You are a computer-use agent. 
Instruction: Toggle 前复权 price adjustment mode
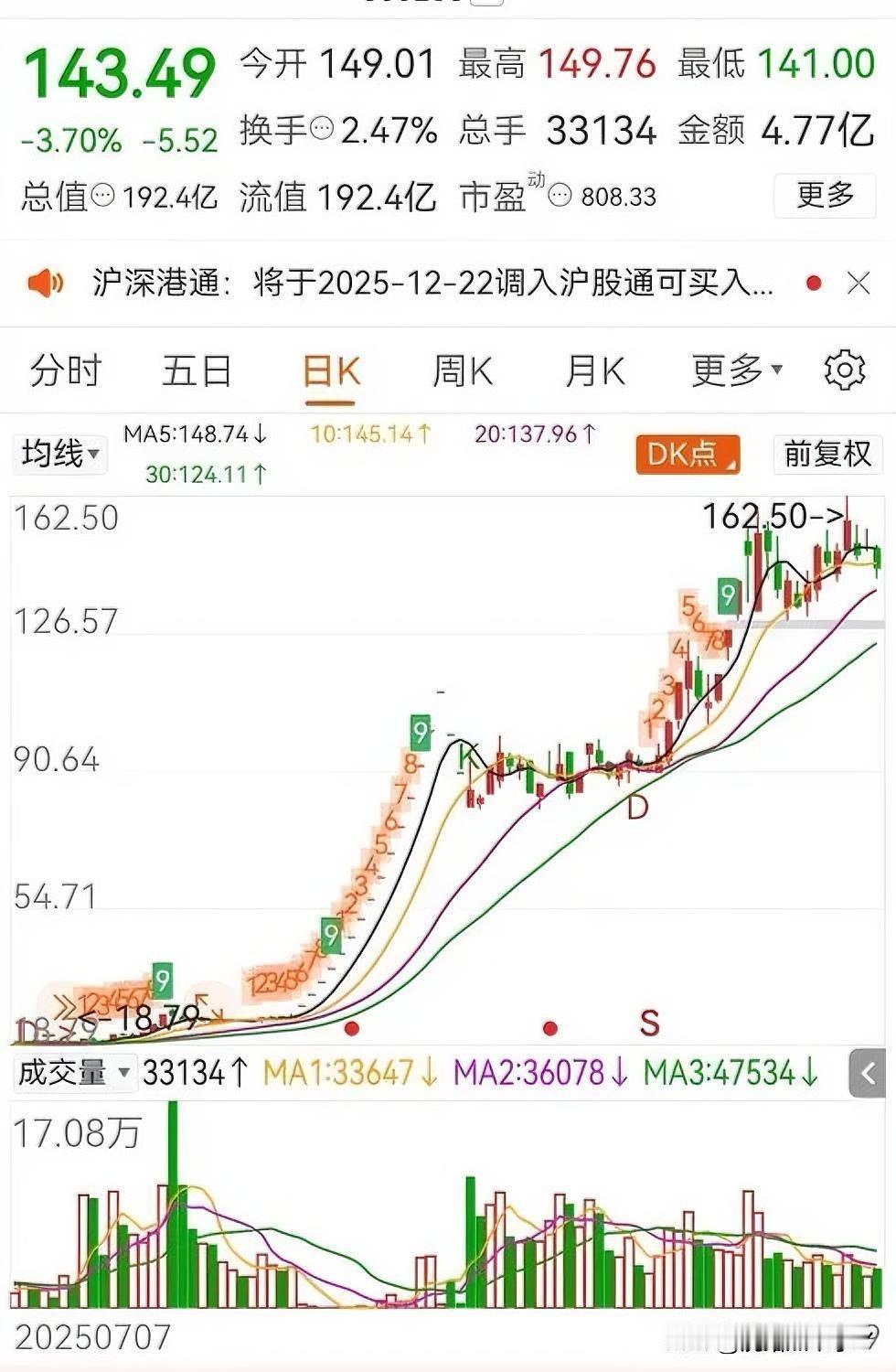click(x=826, y=453)
